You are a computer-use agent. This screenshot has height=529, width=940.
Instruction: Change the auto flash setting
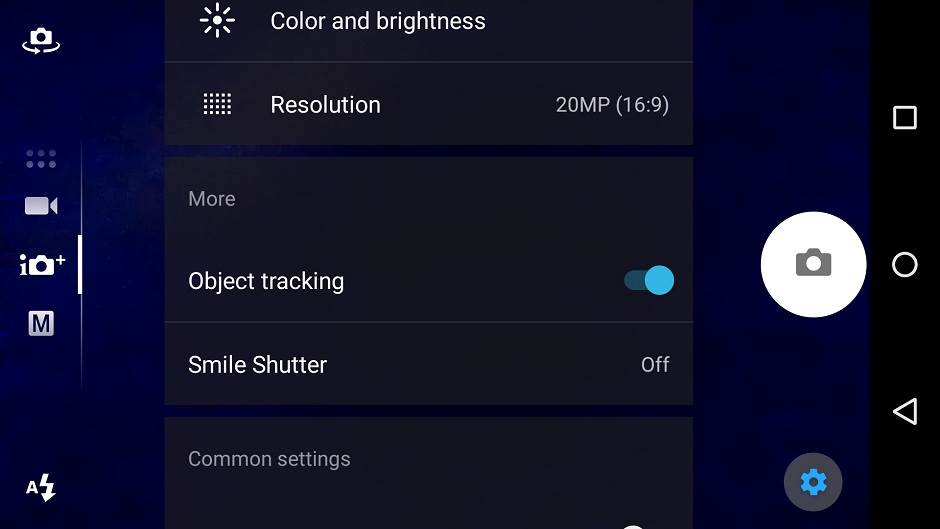coord(41,488)
